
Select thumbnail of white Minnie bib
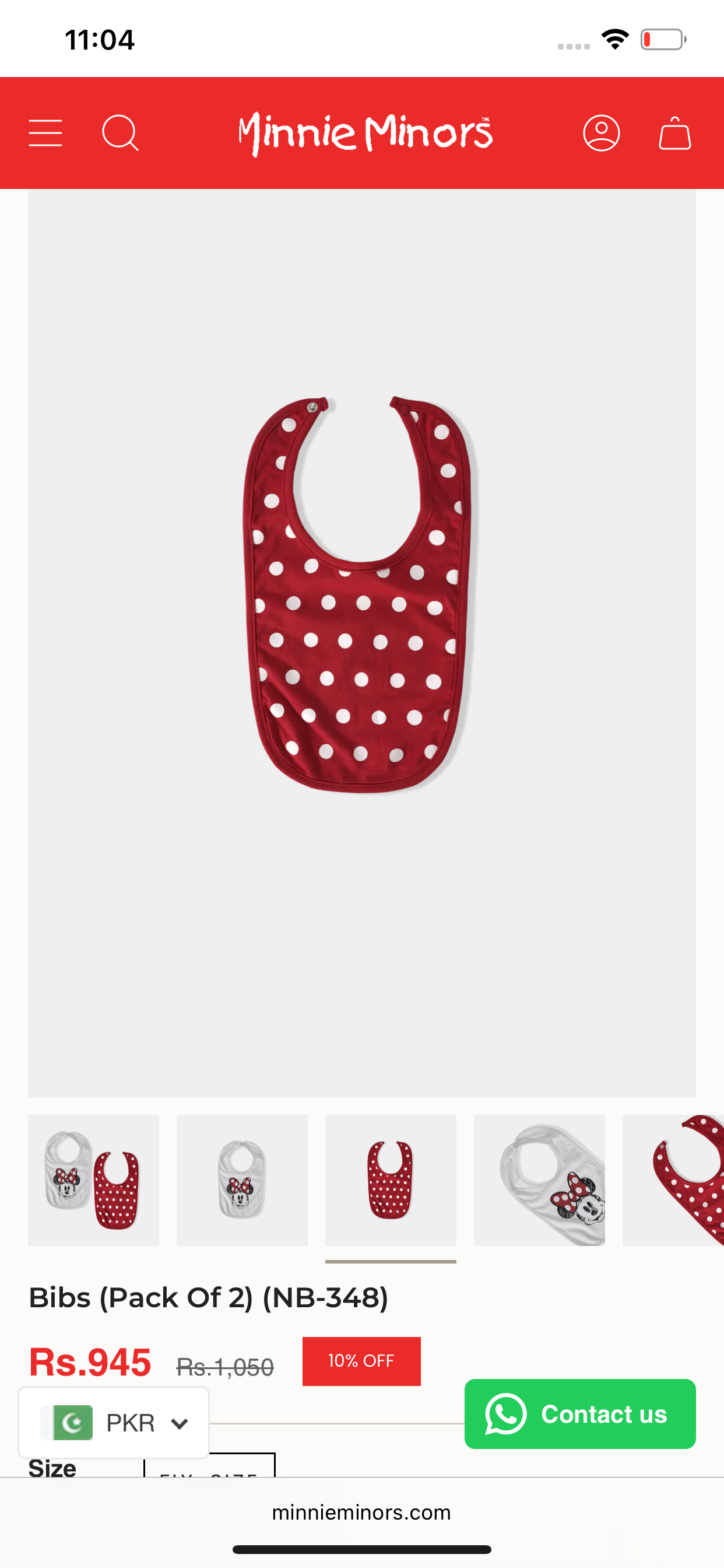click(x=242, y=1179)
